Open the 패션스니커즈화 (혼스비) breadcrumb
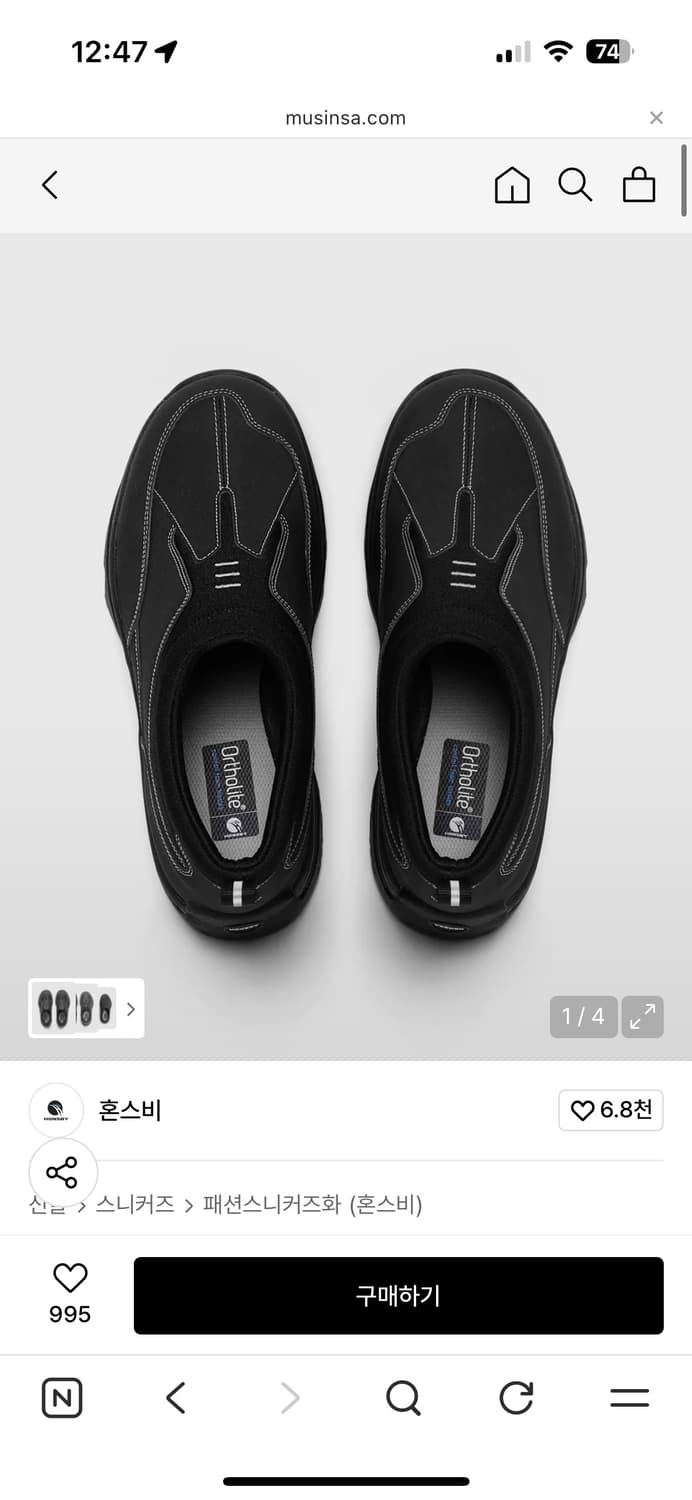Viewport: 692px width, 1500px height. coord(312,1205)
